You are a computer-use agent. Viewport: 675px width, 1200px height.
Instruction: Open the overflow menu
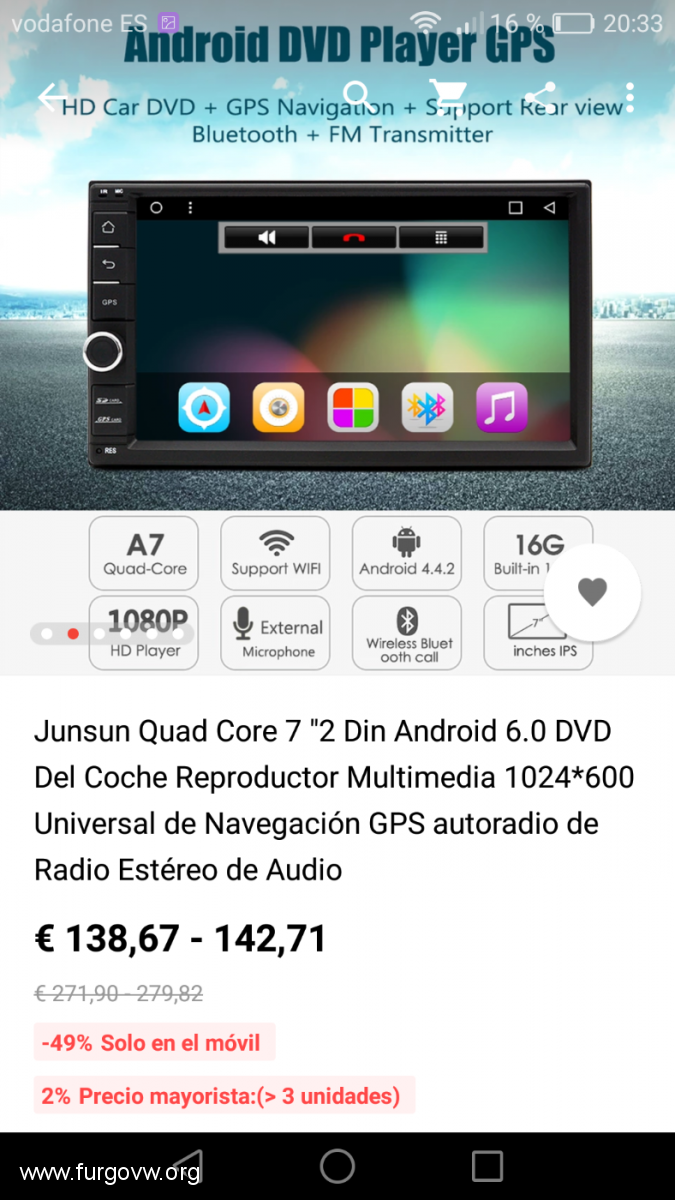point(629,98)
